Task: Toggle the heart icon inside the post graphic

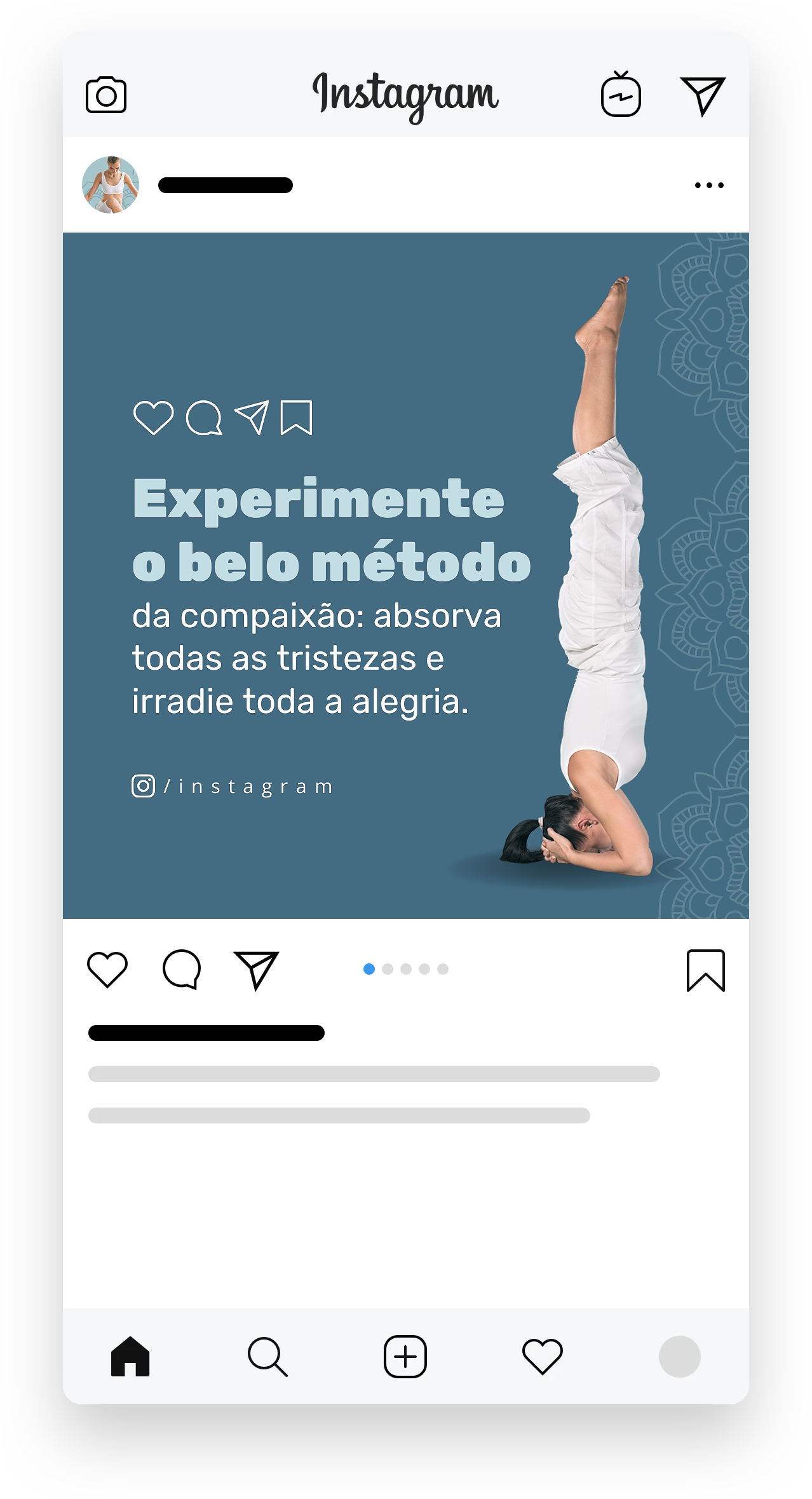Action: click(152, 417)
